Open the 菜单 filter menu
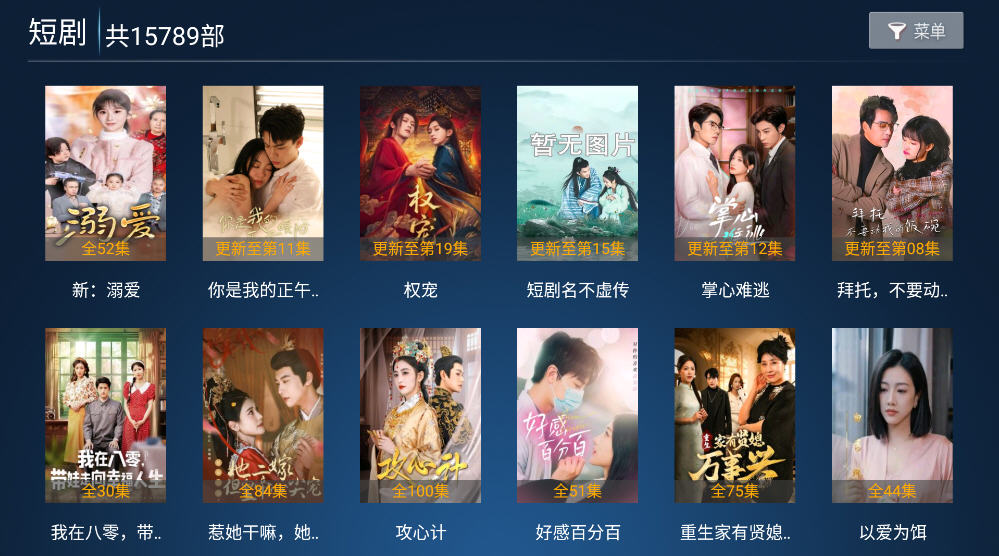 coord(915,31)
